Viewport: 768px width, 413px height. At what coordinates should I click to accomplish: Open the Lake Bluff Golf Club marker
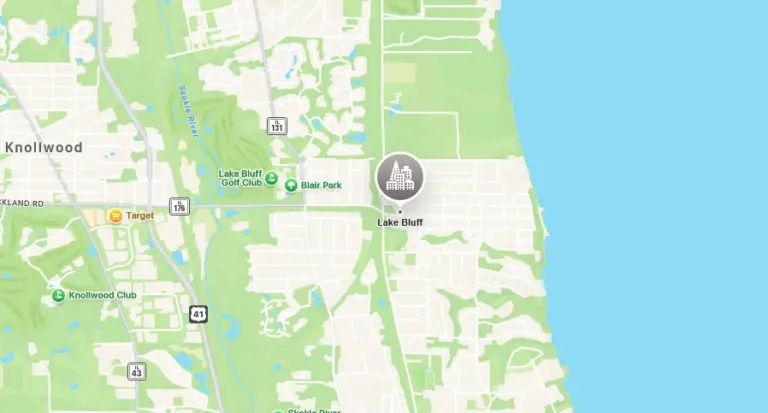[x=271, y=178]
